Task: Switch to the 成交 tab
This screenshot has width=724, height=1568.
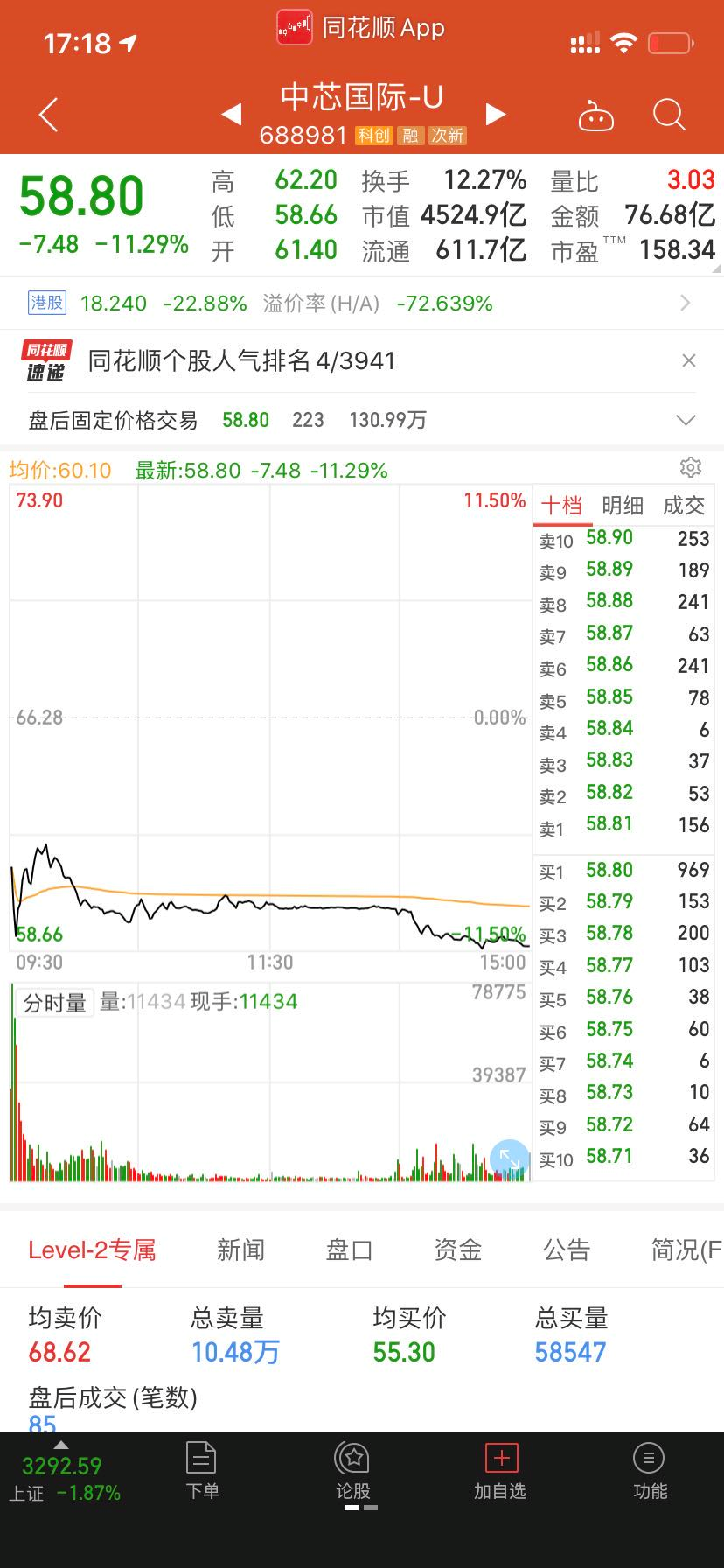Action: pyautogui.click(x=684, y=505)
